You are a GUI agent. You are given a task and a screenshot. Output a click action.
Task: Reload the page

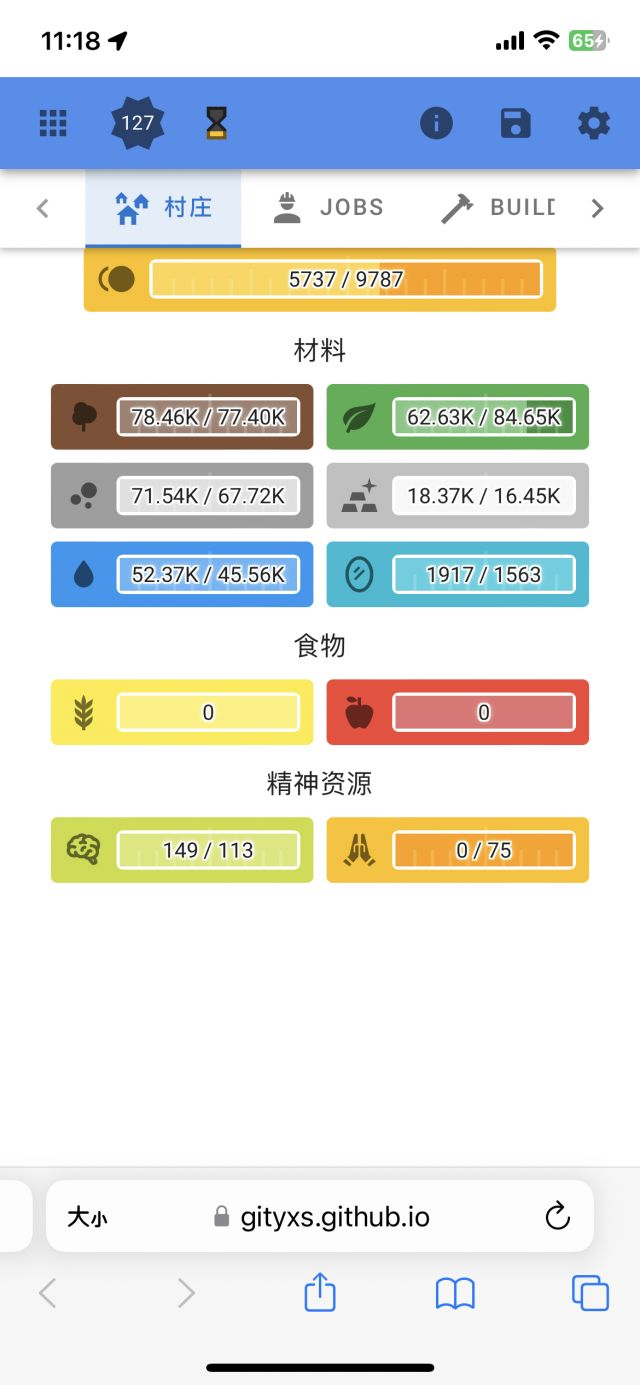coord(557,1217)
